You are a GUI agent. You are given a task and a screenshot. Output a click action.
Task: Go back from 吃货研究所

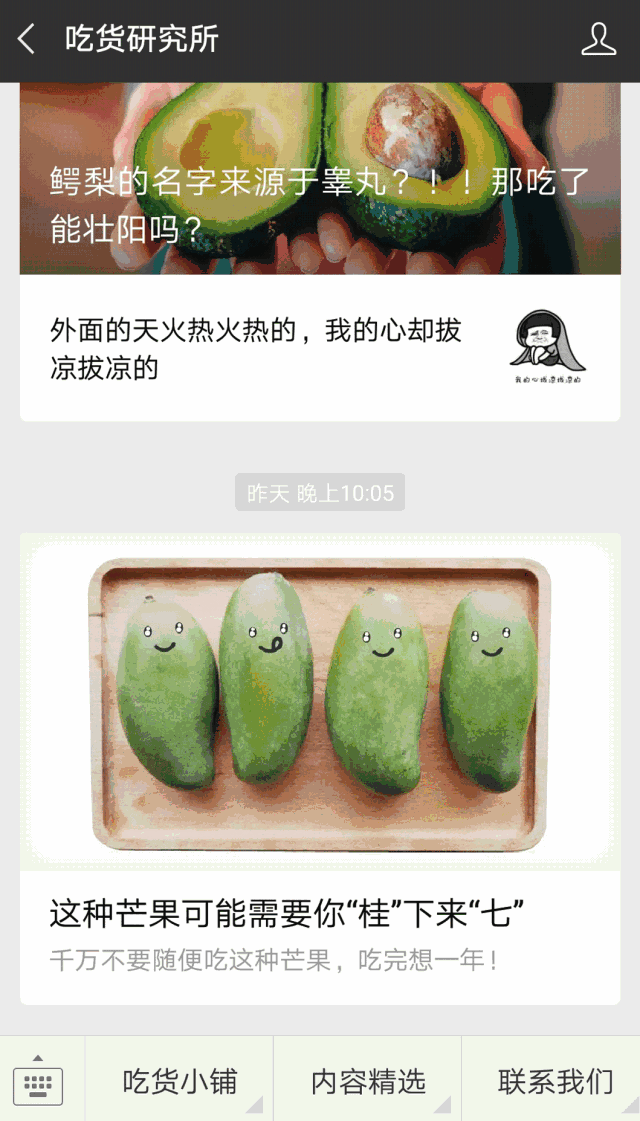[x=27, y=39]
